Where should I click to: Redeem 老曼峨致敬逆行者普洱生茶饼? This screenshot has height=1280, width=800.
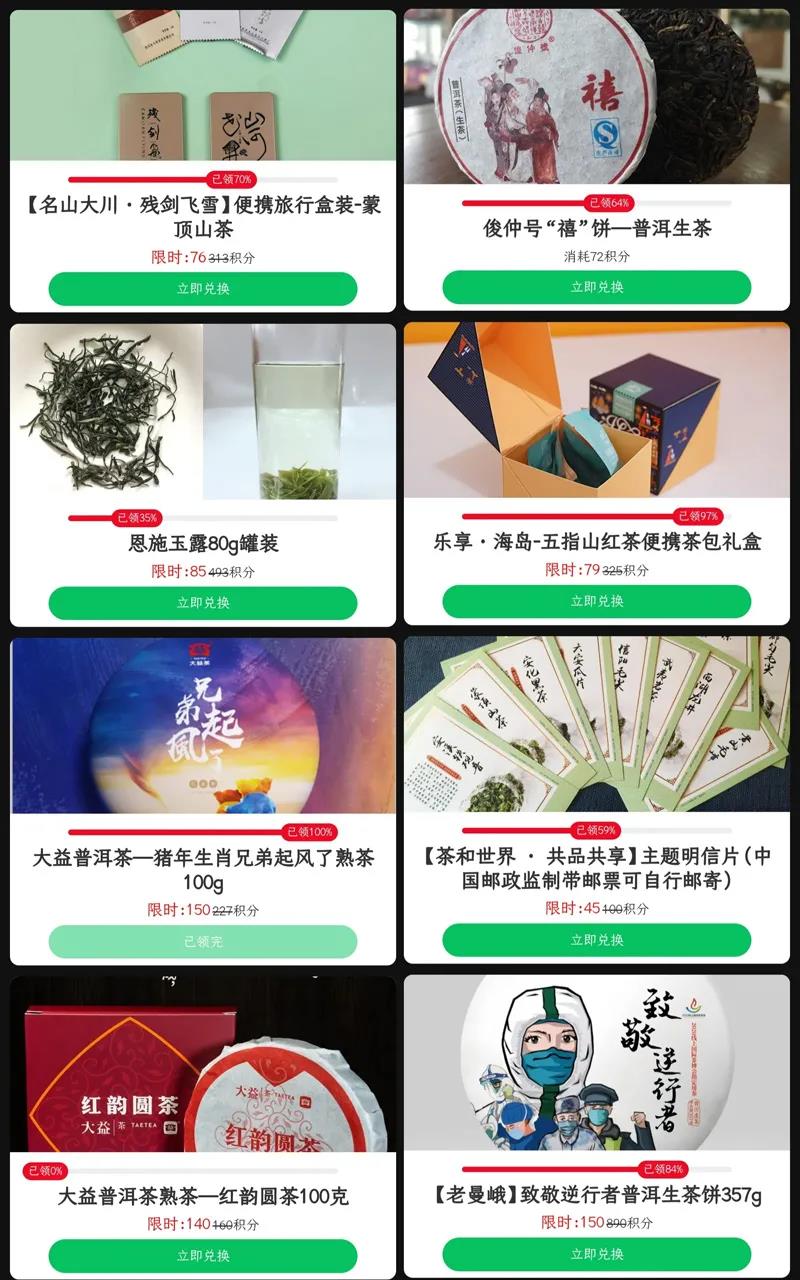point(597,1254)
